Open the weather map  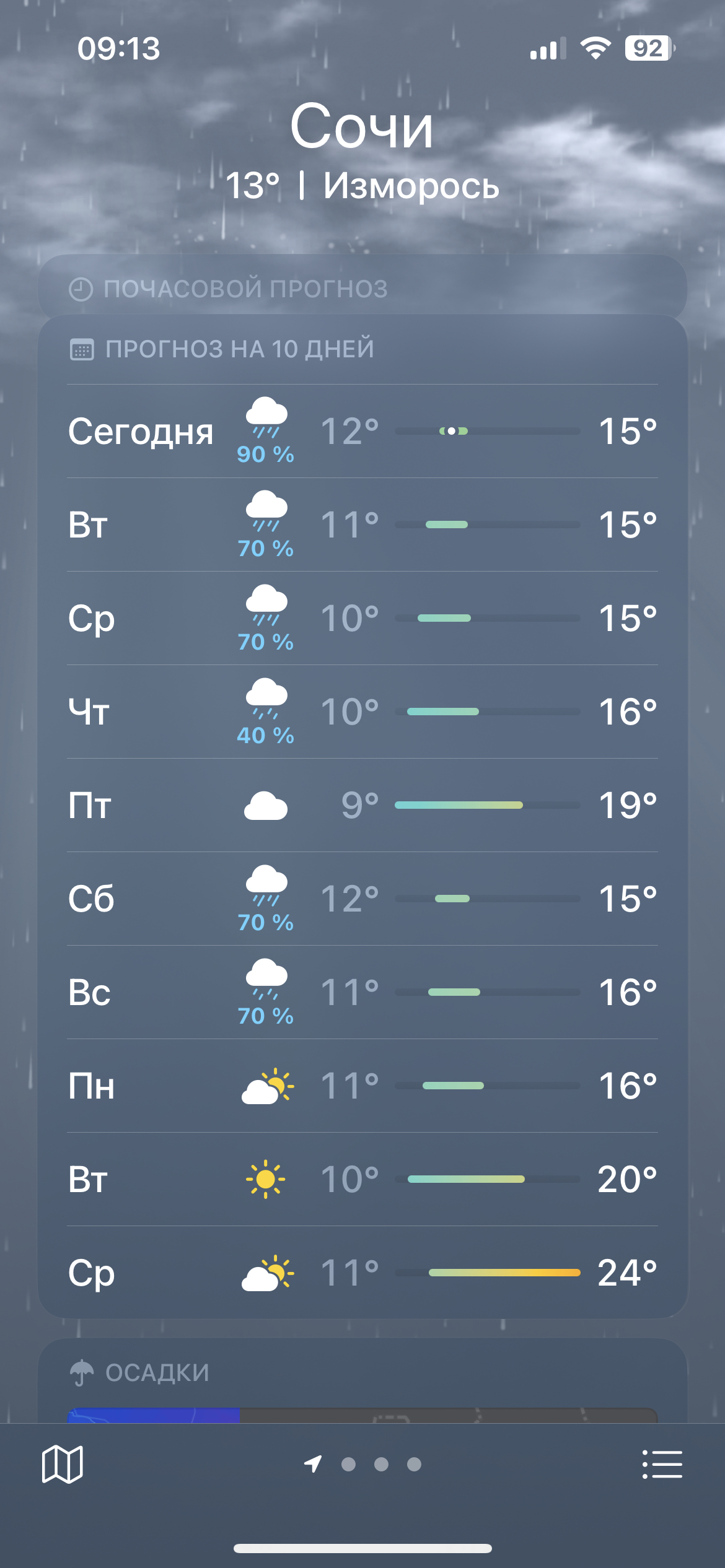(62, 1464)
